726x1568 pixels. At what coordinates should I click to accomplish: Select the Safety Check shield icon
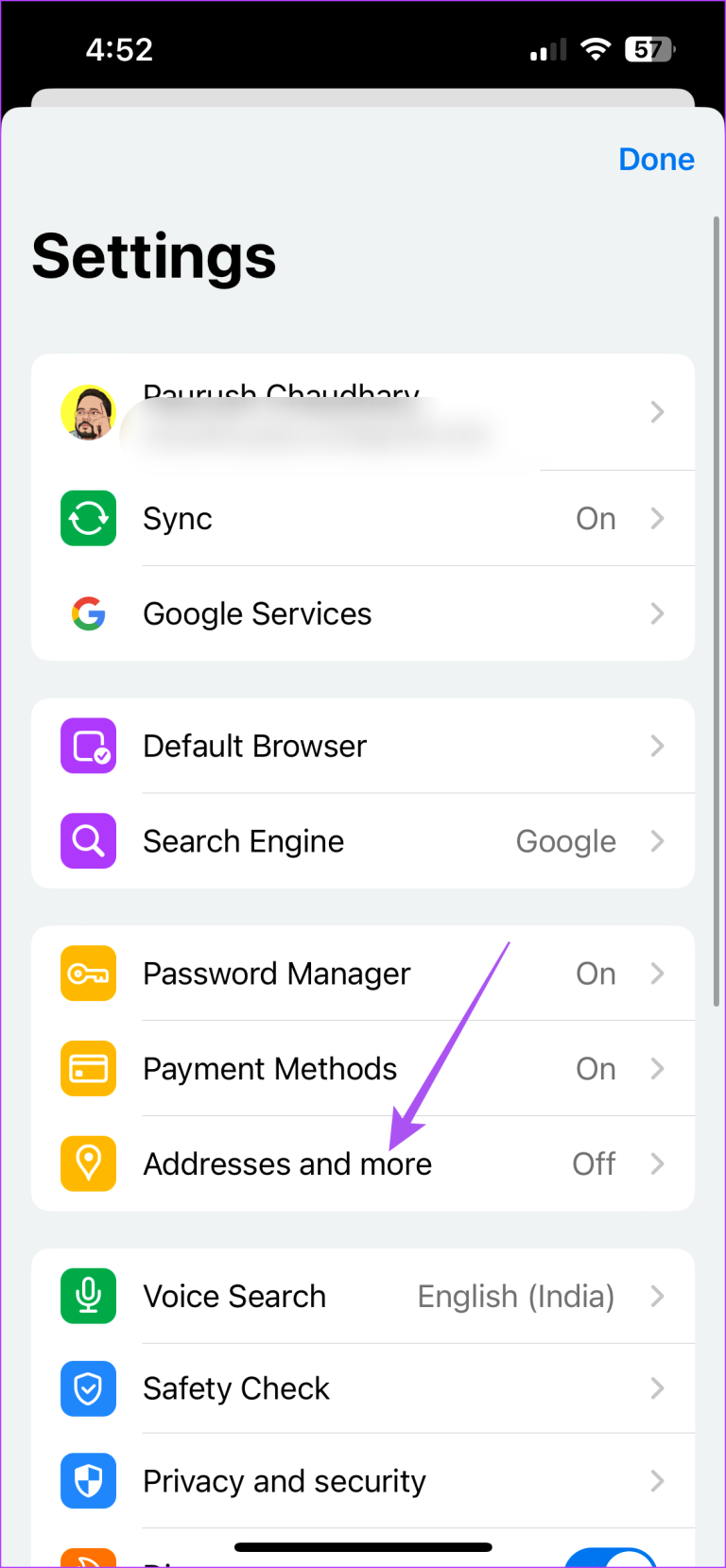click(88, 1388)
